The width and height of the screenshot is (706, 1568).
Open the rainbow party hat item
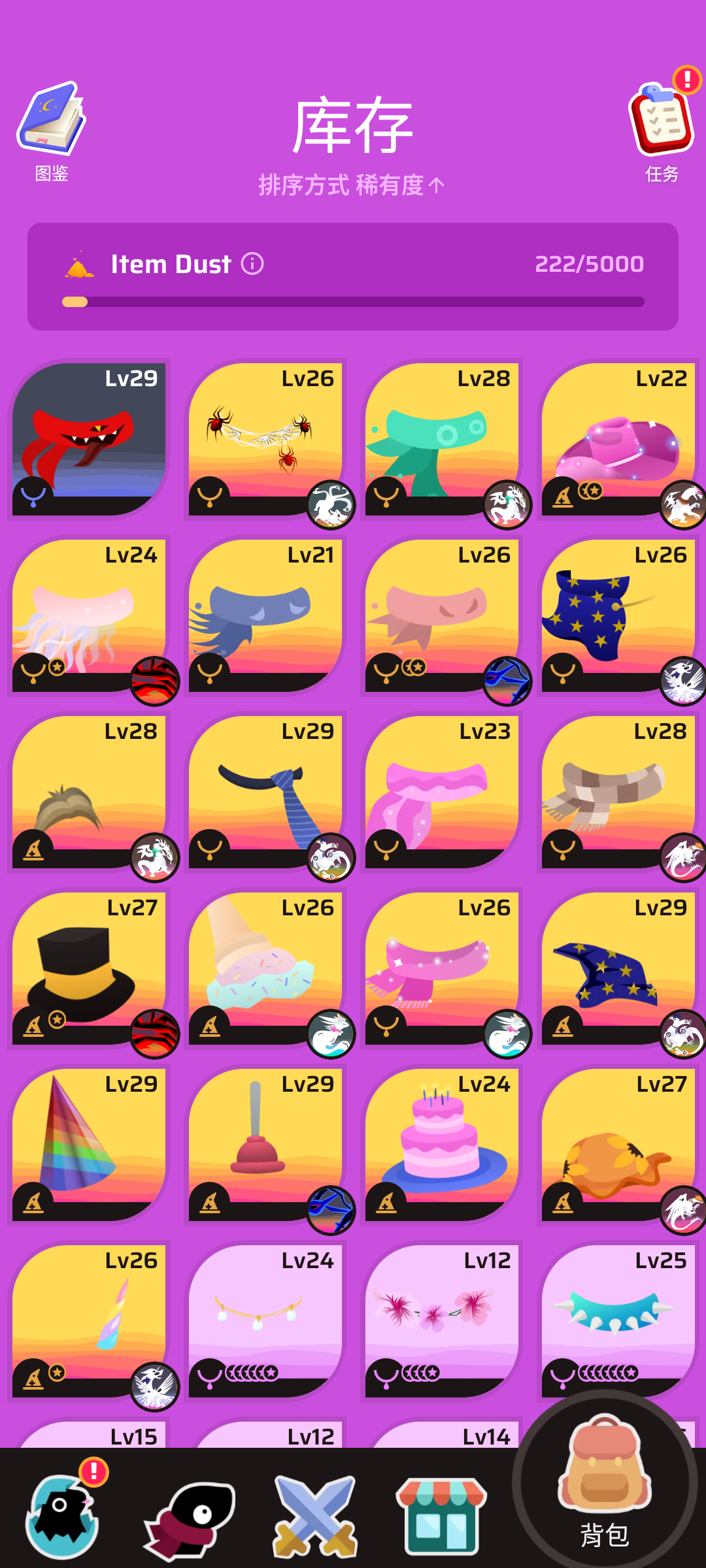coord(89,1145)
